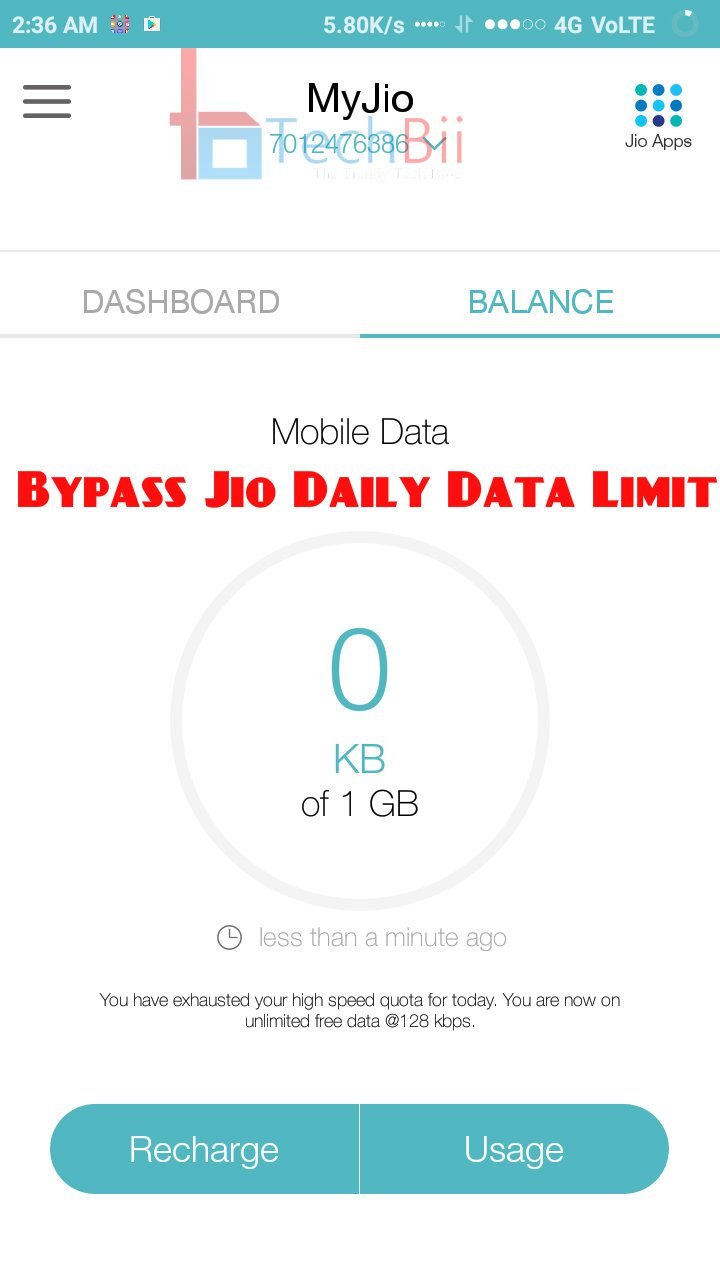This screenshot has height=1280, width=720.
Task: Open the hamburger drawer menu
Action: coord(47,101)
